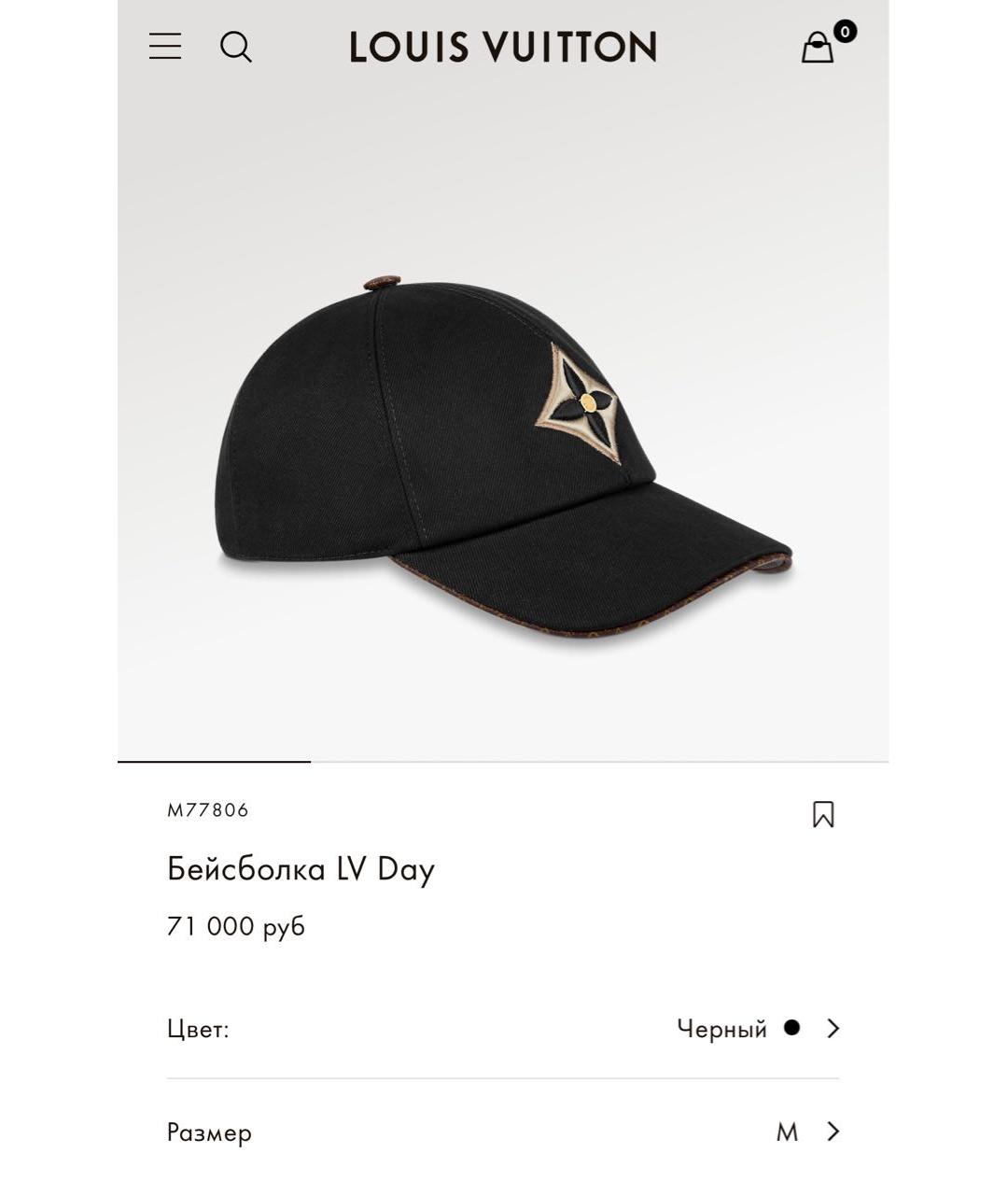Go to the Louis Vuitton home page
Screen dimensions: 1008x1195
pyautogui.click(x=503, y=47)
